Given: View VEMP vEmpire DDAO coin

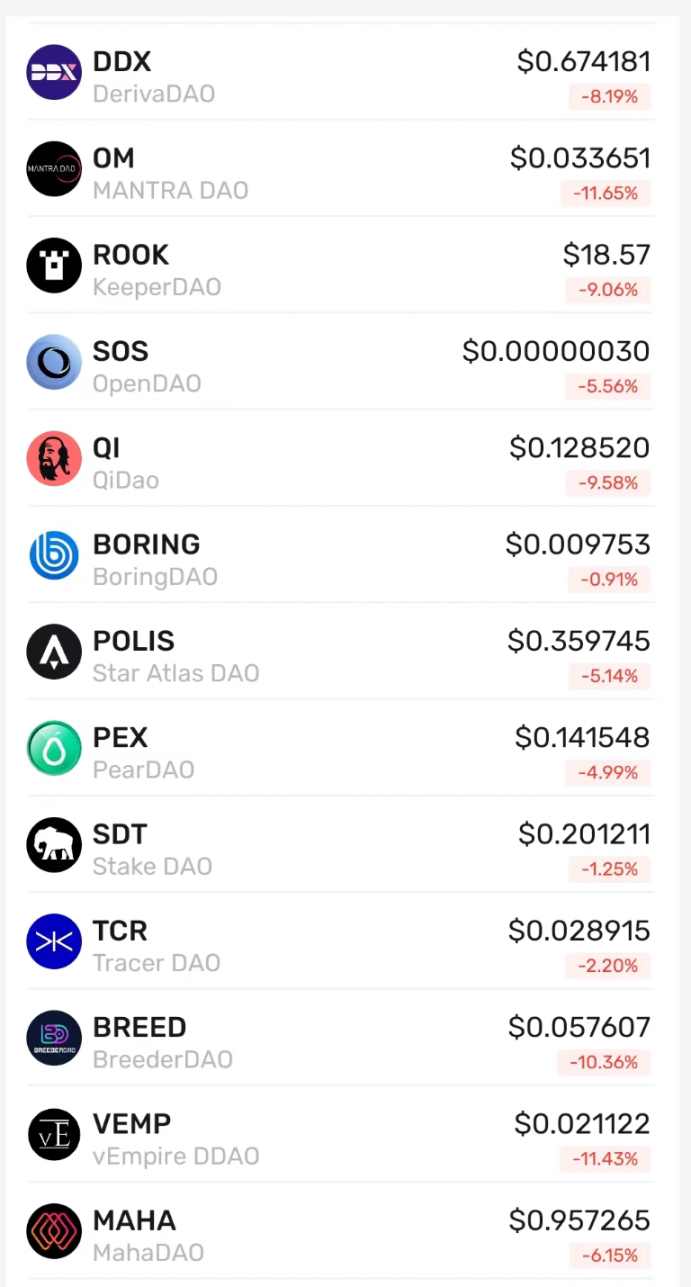Looking at the screenshot, I should [x=340, y=1139].
